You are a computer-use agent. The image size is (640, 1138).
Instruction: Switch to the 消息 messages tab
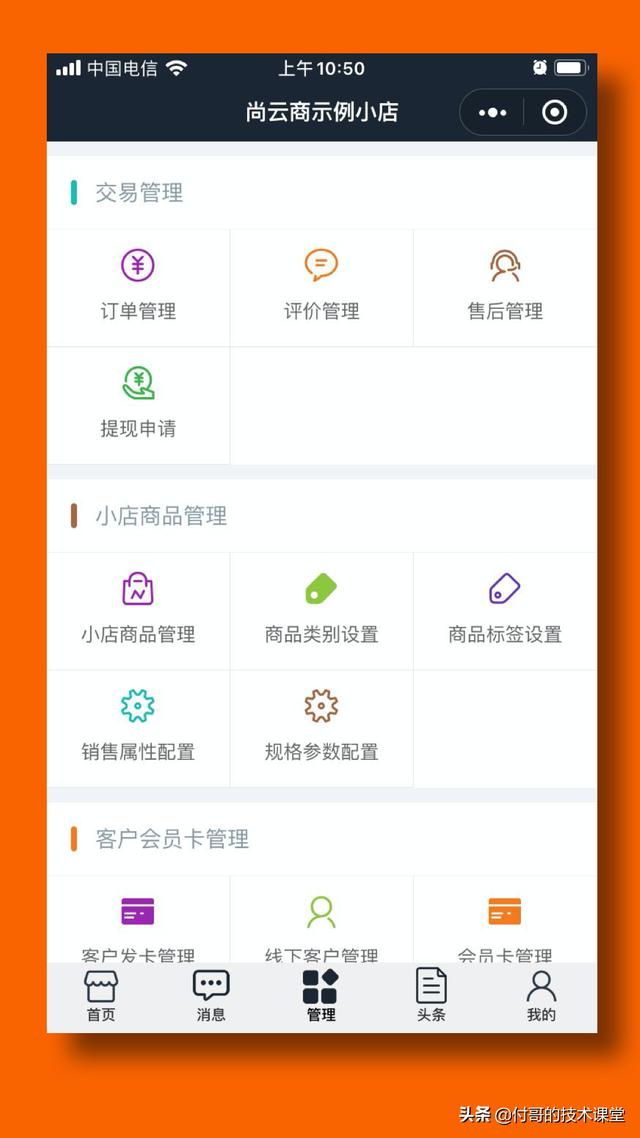pos(211,996)
